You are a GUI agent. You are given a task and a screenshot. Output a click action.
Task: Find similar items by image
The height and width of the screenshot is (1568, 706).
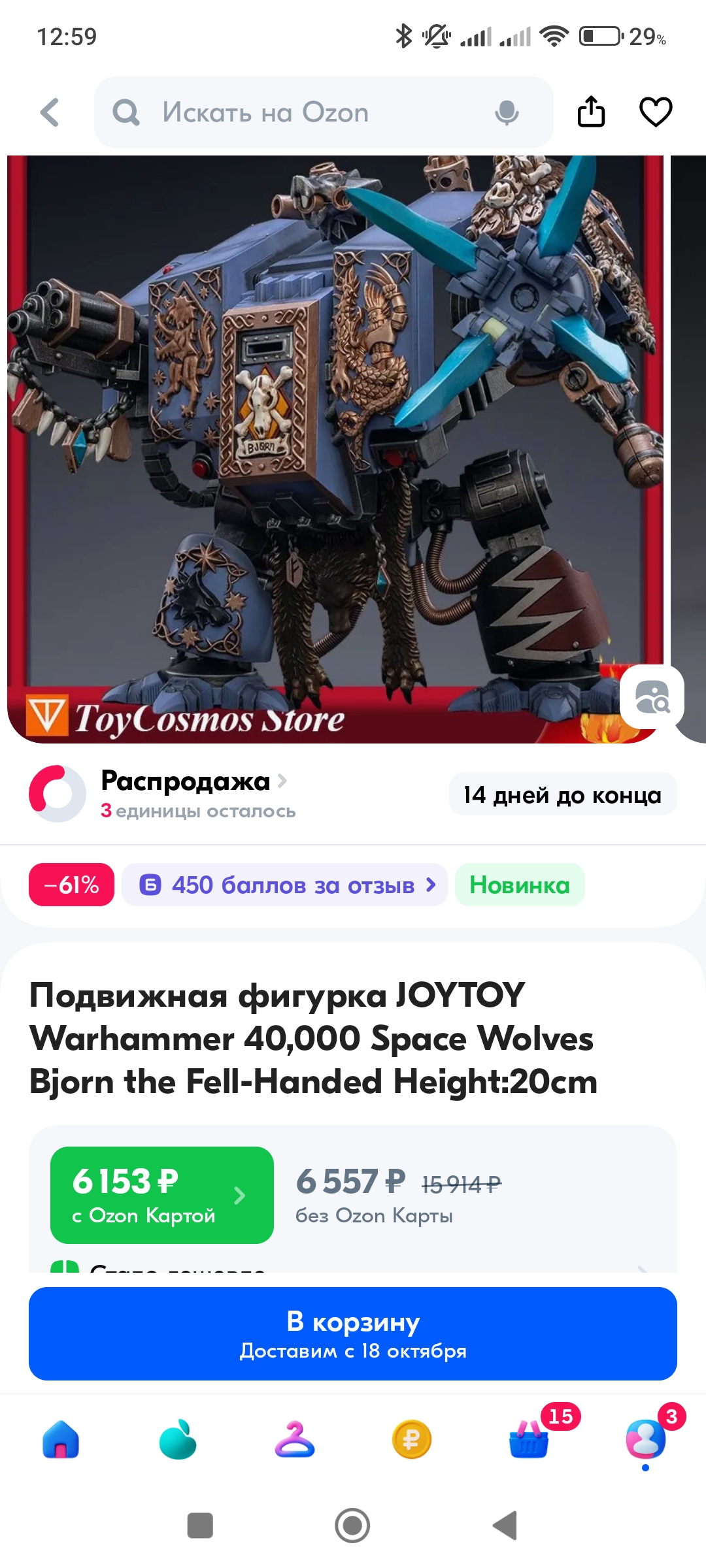(x=652, y=696)
